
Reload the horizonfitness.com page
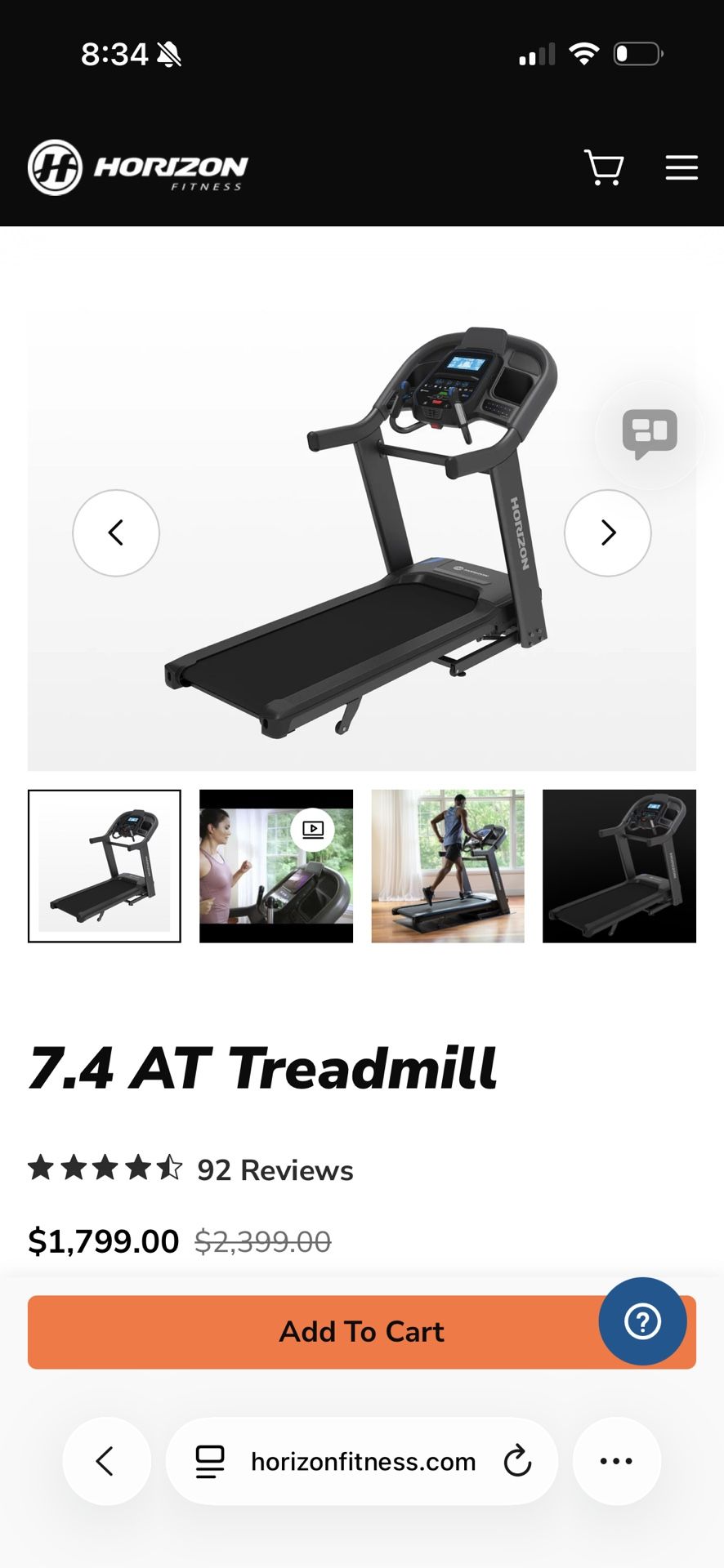[x=517, y=1461]
